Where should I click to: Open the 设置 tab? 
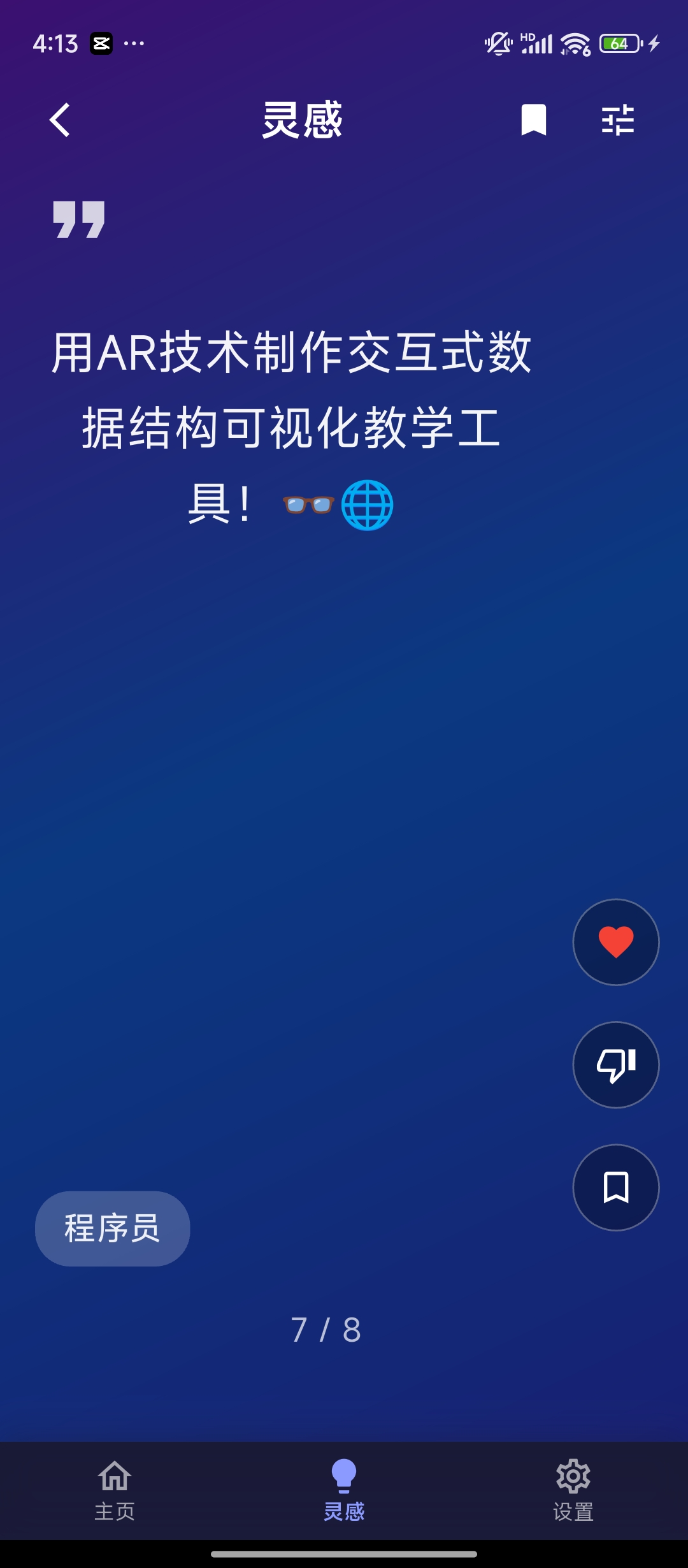click(x=573, y=1490)
